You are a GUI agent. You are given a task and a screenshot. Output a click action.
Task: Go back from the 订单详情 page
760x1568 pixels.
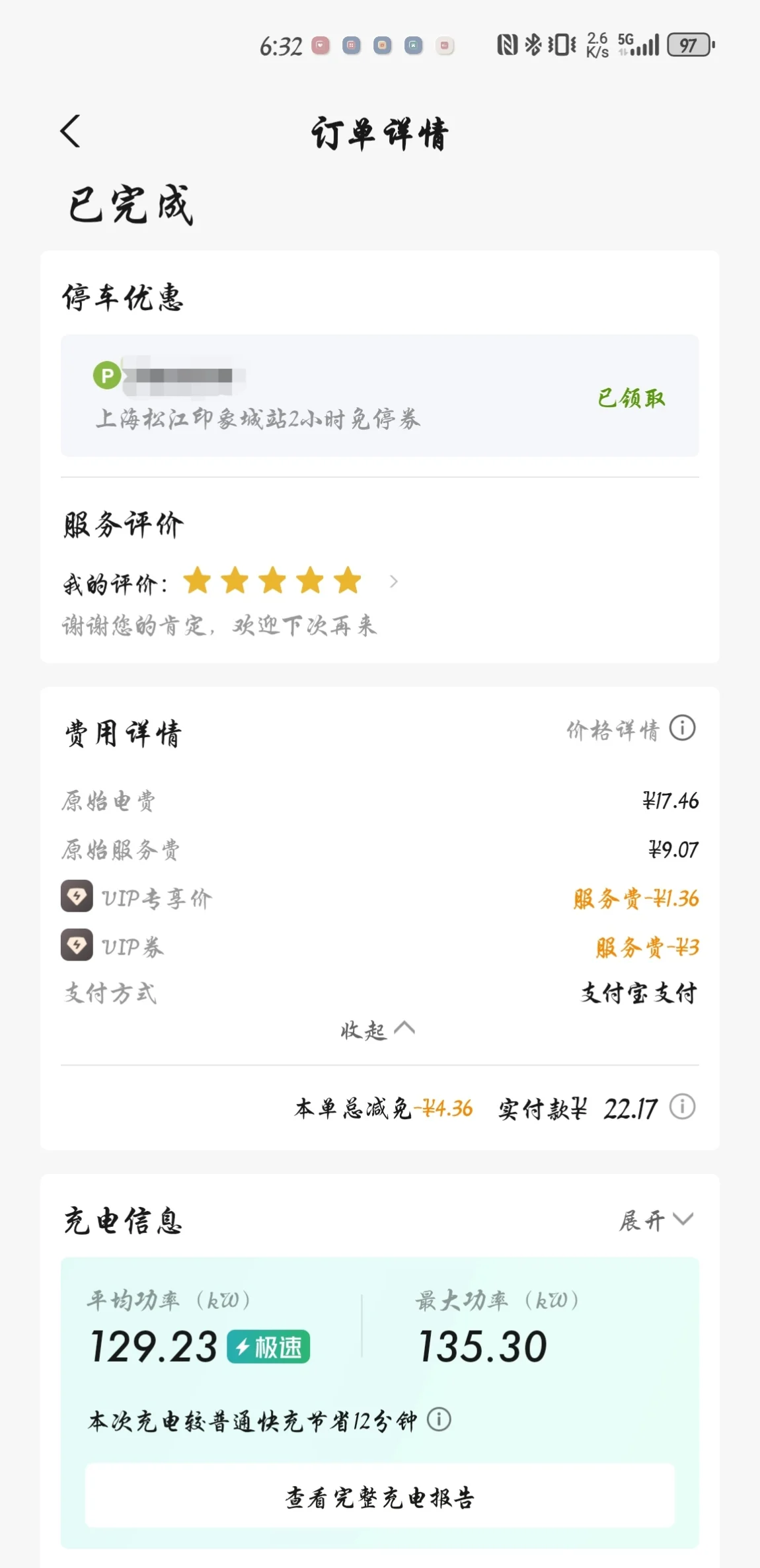tap(71, 131)
